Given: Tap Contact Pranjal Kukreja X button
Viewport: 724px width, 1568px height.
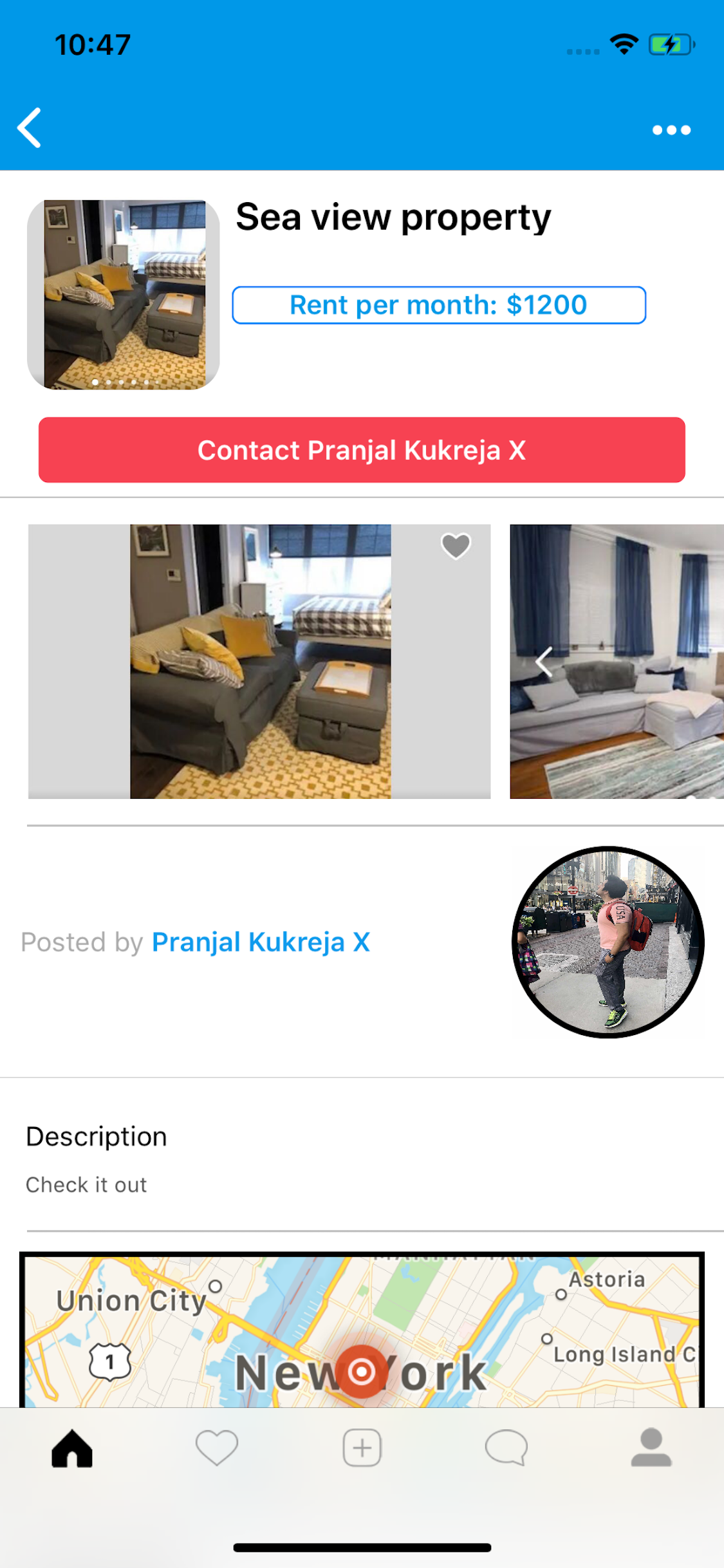Looking at the screenshot, I should 362,450.
